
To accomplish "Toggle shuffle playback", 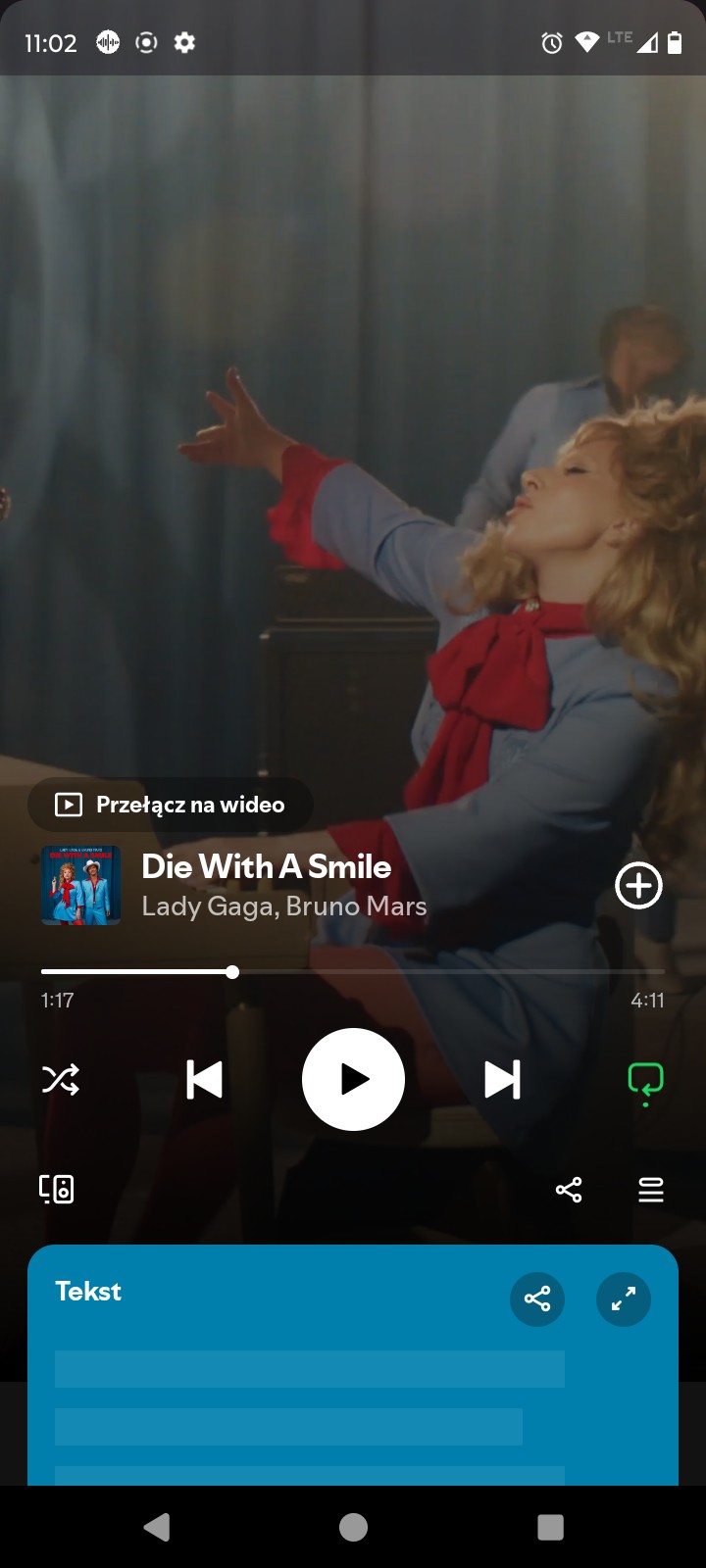I will 61,1080.
